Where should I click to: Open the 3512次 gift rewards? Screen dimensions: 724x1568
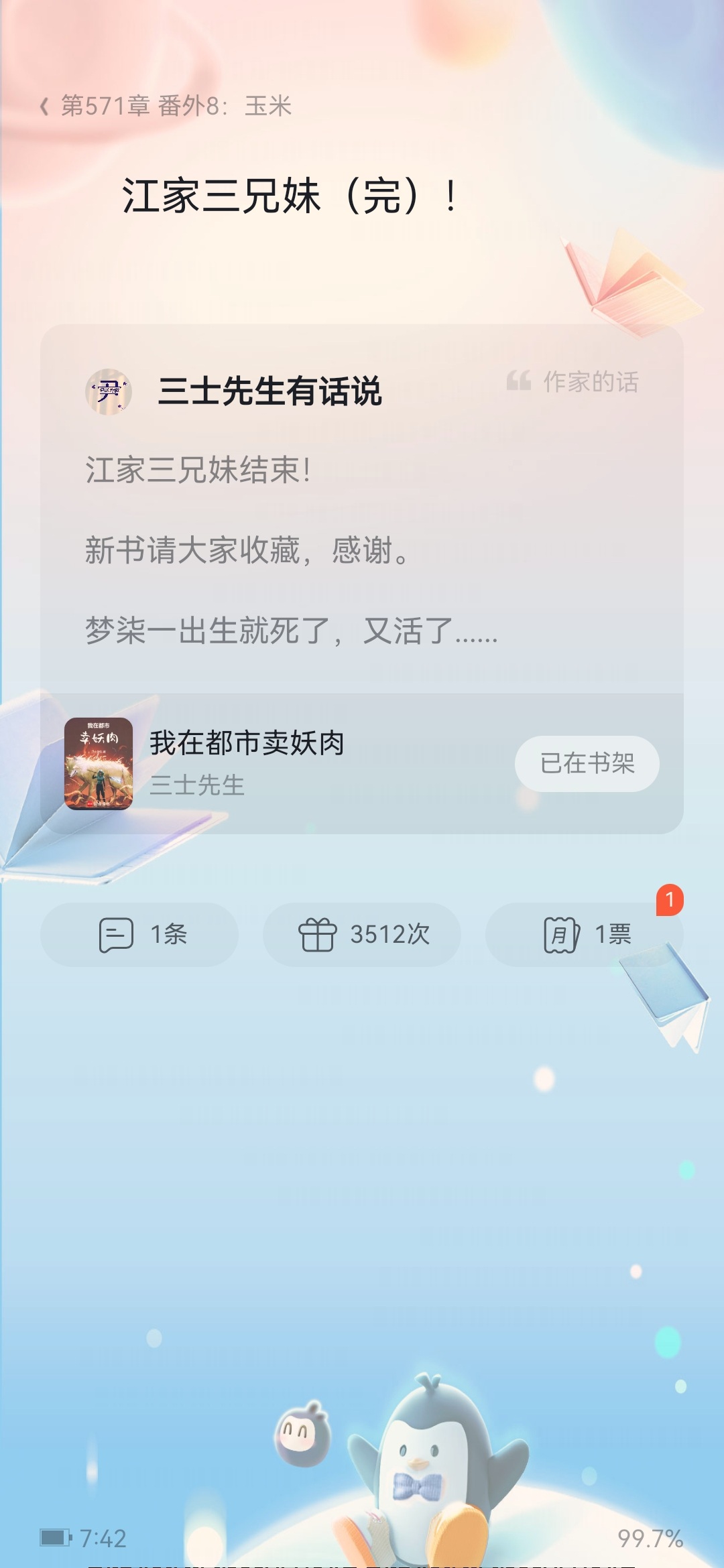pos(362,934)
